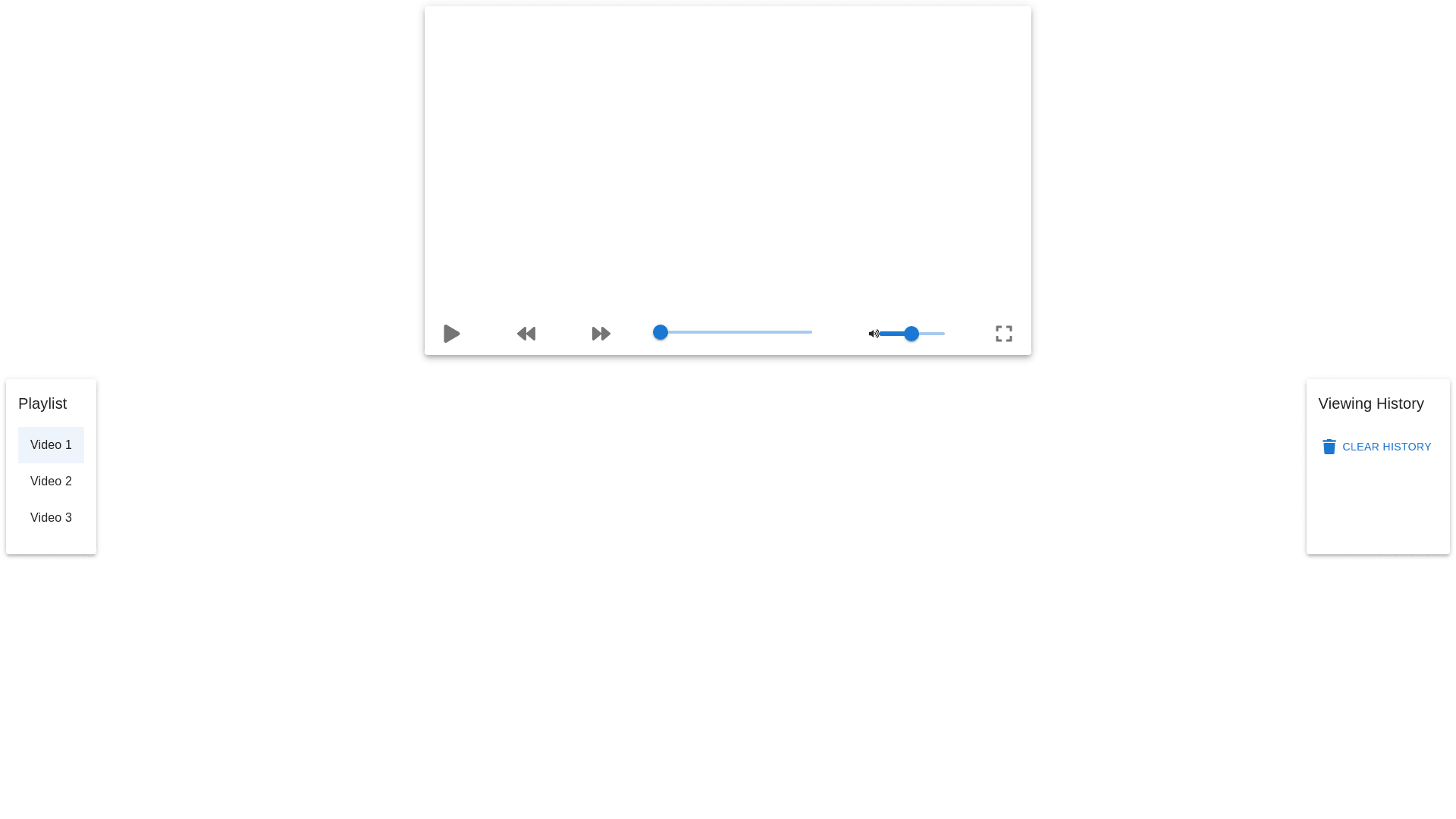
Task: Tap the volume slider
Action: pos(912,334)
